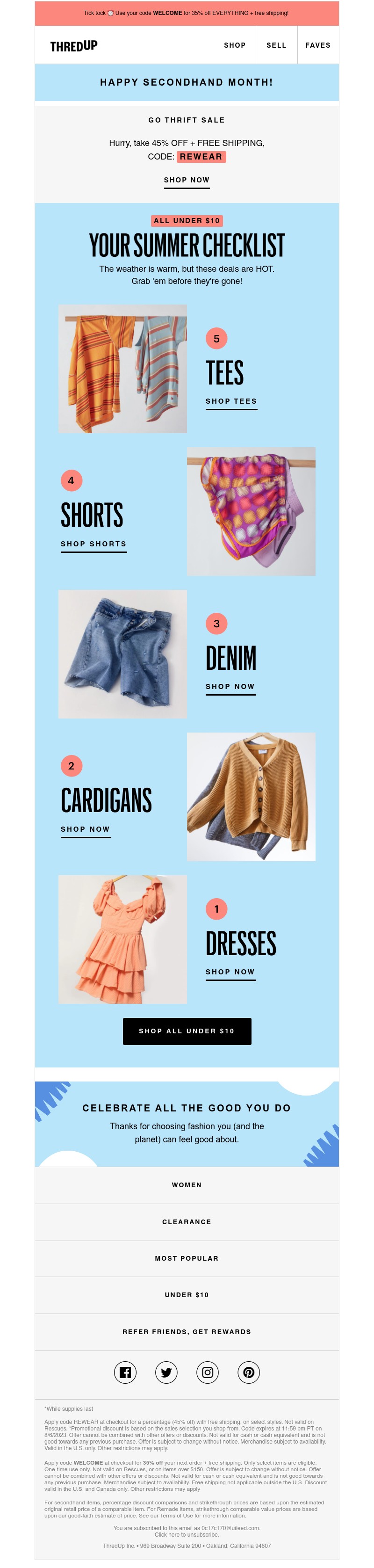This screenshot has width=374, height=1568.
Task: Visit the ThredUp Facebook page
Action: 125,1372
